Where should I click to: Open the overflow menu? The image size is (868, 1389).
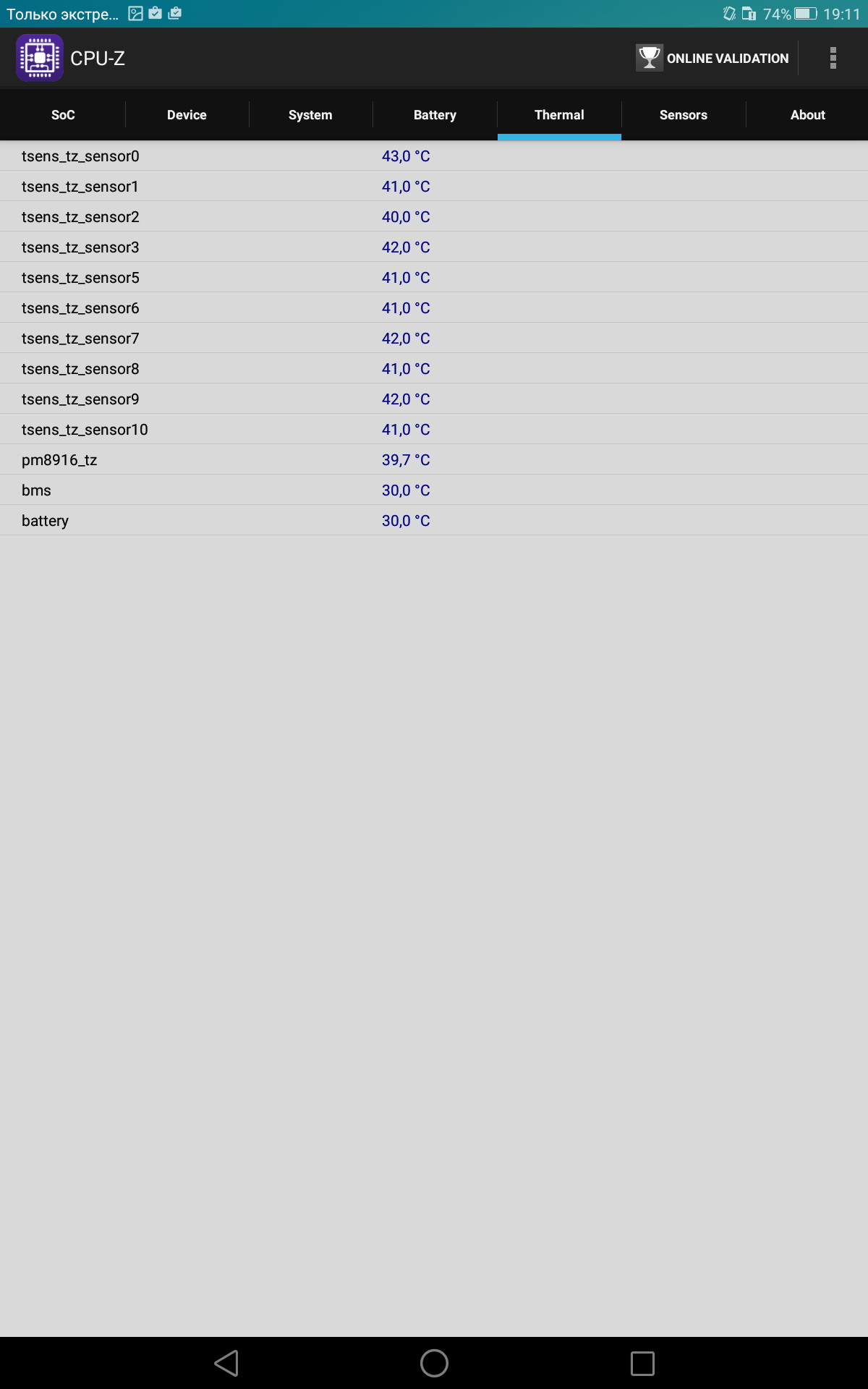click(833, 58)
